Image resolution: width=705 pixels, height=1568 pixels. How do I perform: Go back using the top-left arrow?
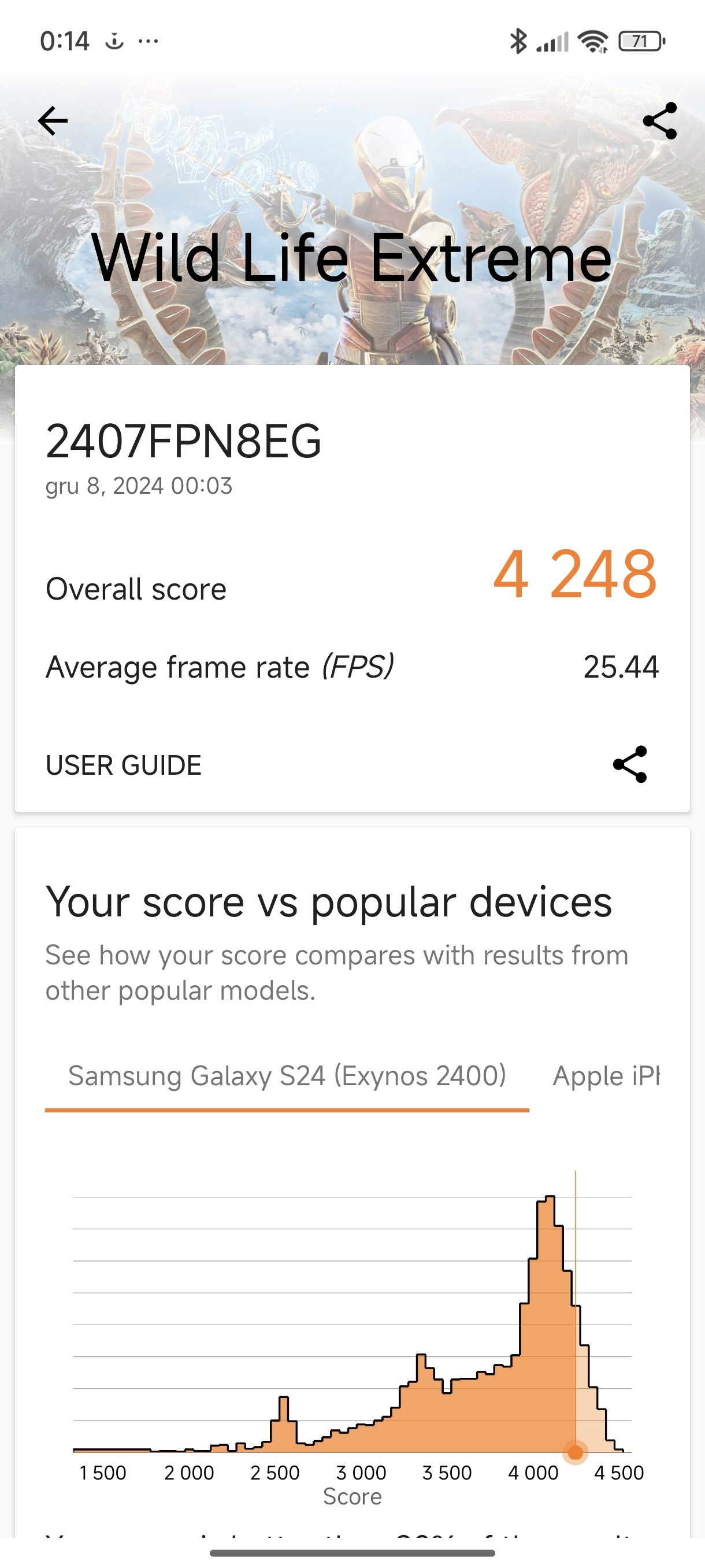[53, 120]
